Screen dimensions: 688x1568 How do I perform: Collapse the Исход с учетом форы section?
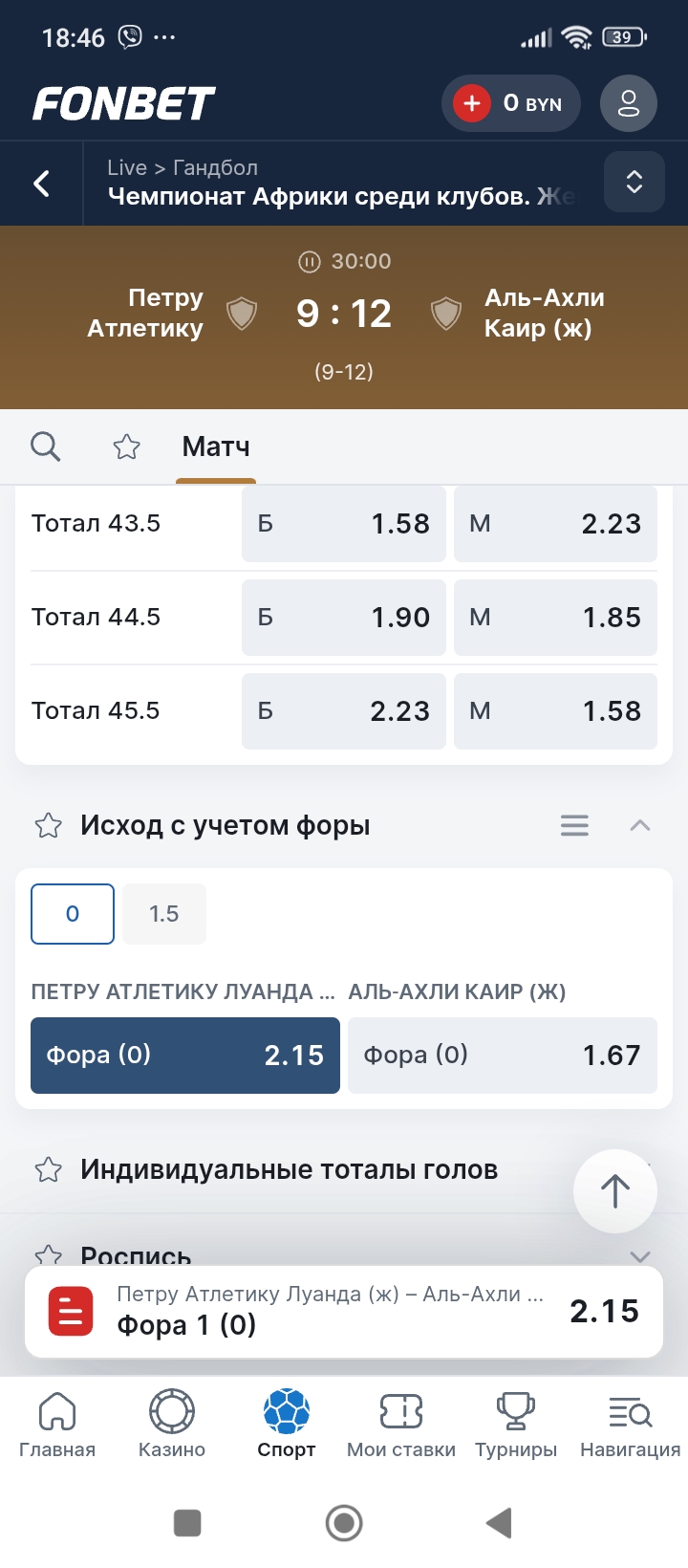641,824
